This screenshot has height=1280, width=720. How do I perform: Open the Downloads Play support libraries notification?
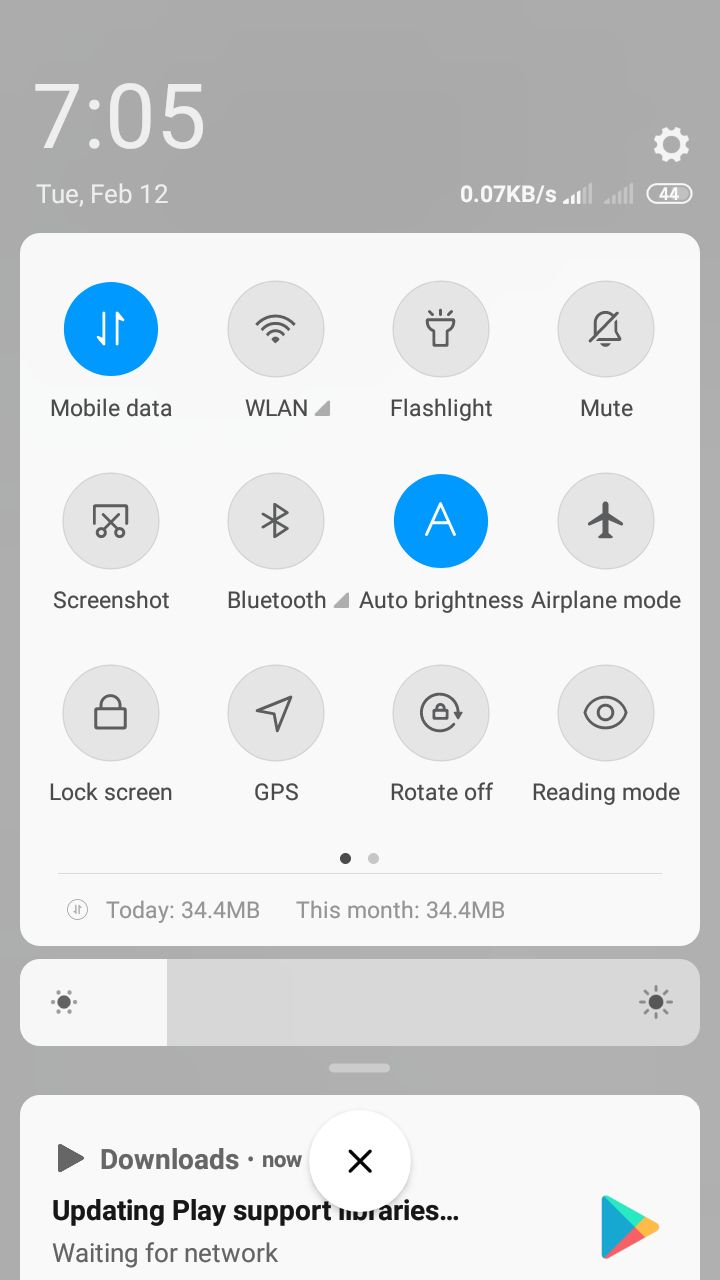pos(360,1188)
